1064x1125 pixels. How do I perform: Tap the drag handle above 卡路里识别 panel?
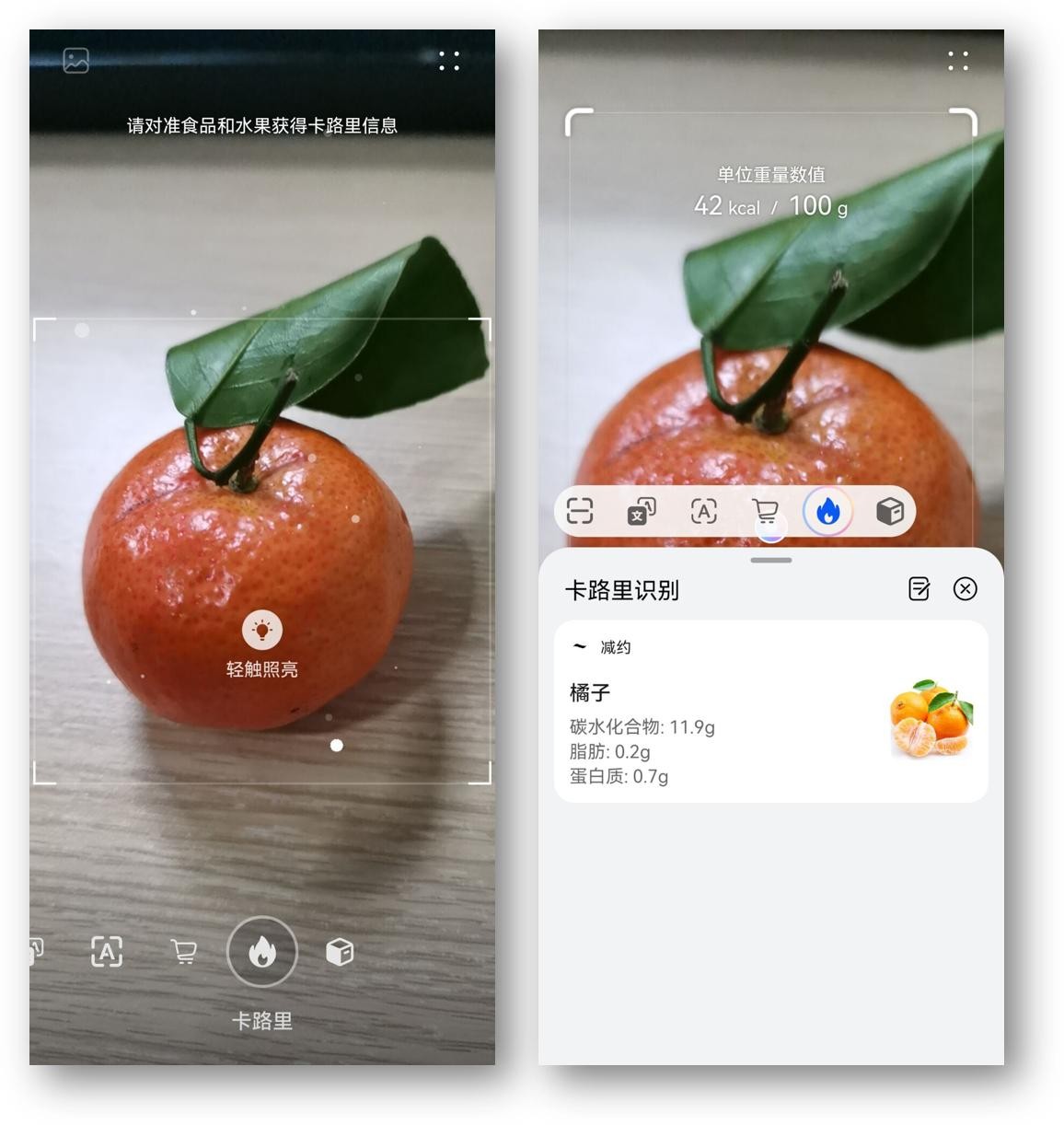771,560
